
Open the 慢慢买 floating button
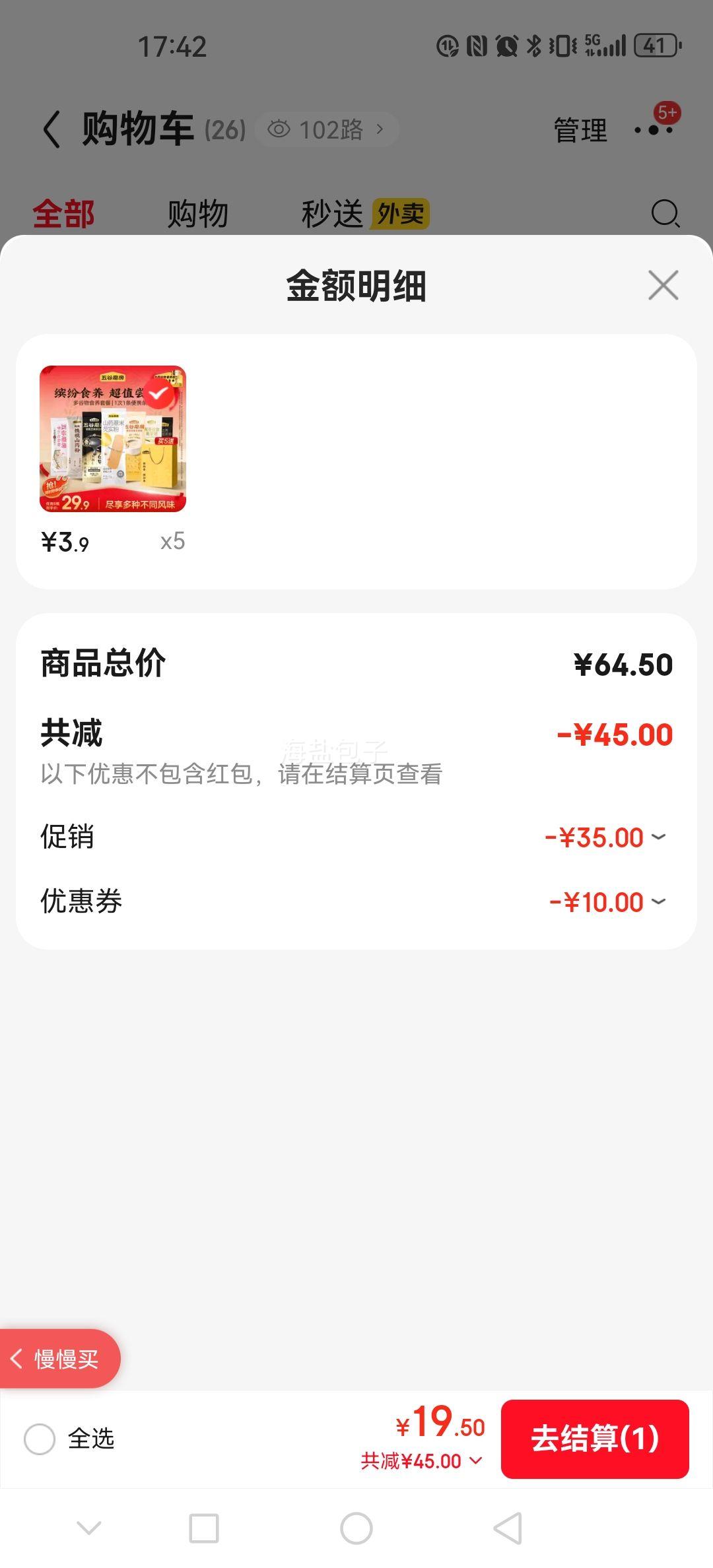pos(59,1359)
